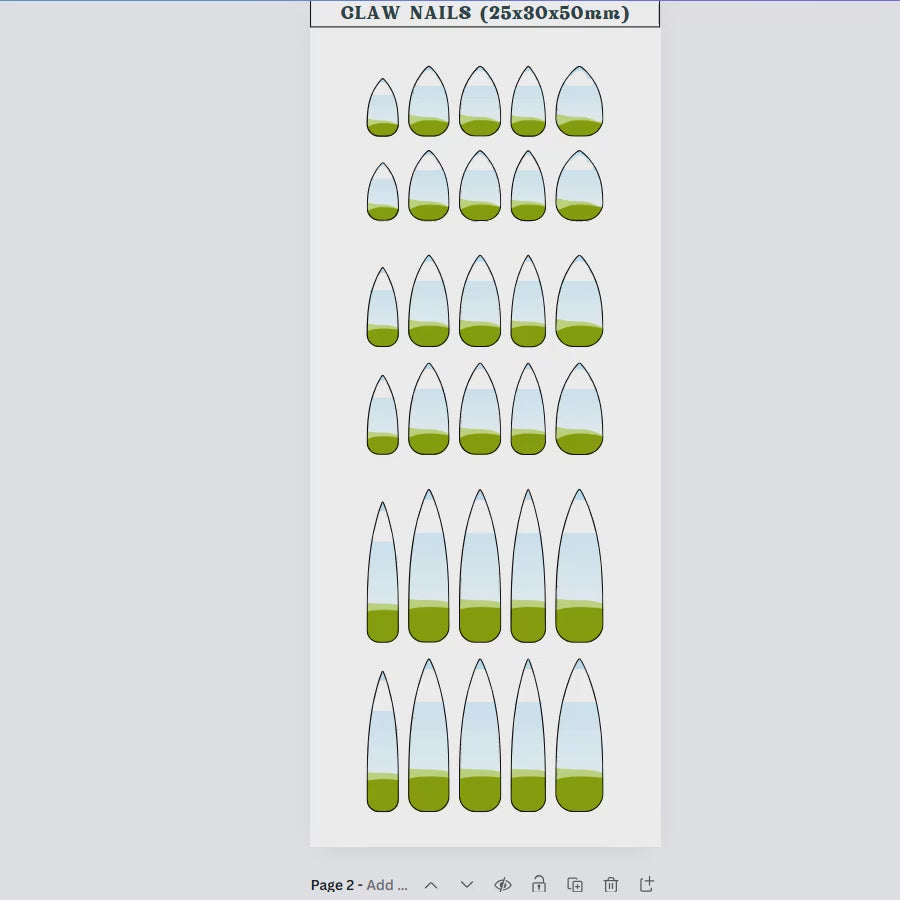Edit the Page 2 title field
This screenshot has width=900, height=900.
coord(386,885)
